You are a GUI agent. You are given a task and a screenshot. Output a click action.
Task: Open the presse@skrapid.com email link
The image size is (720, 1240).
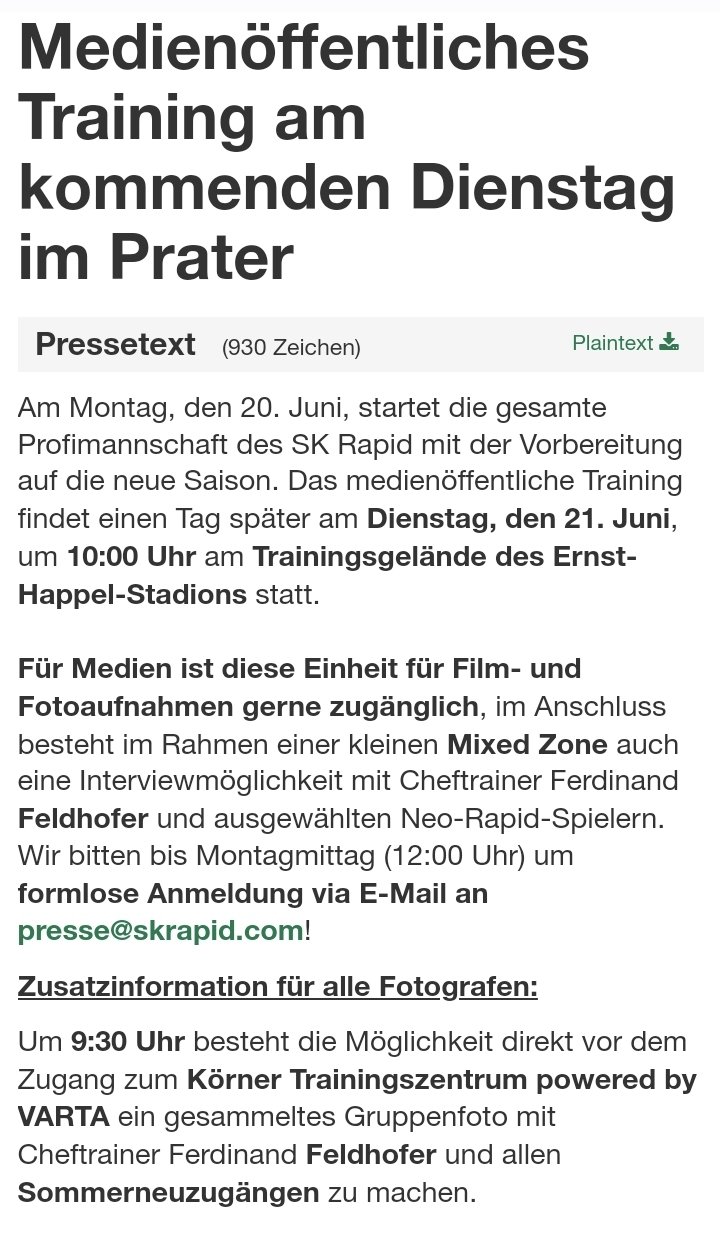(161, 930)
